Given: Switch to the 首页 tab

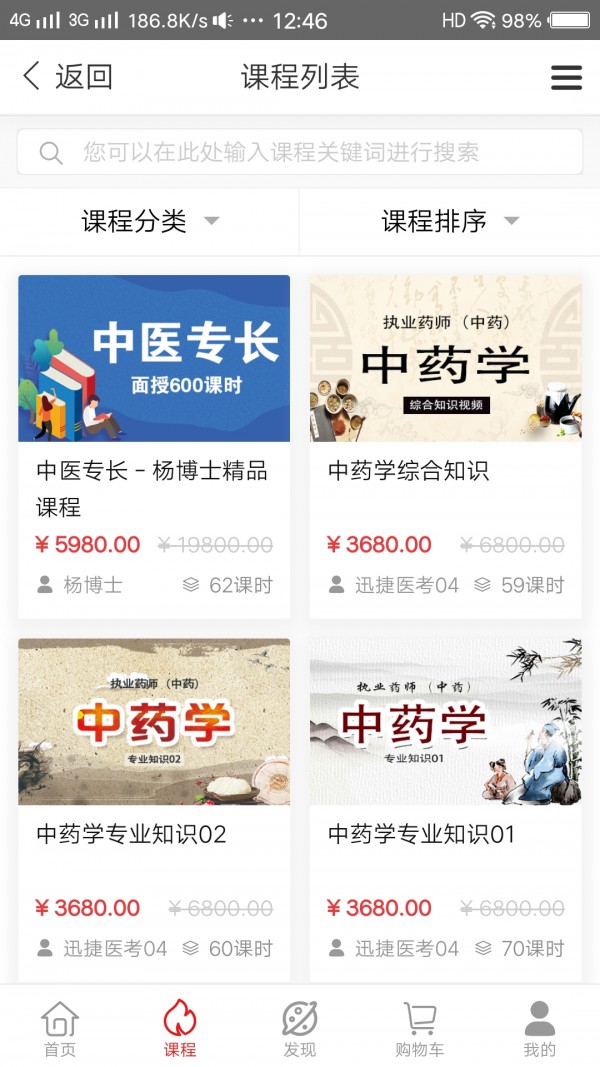Looking at the screenshot, I should click(x=60, y=1029).
